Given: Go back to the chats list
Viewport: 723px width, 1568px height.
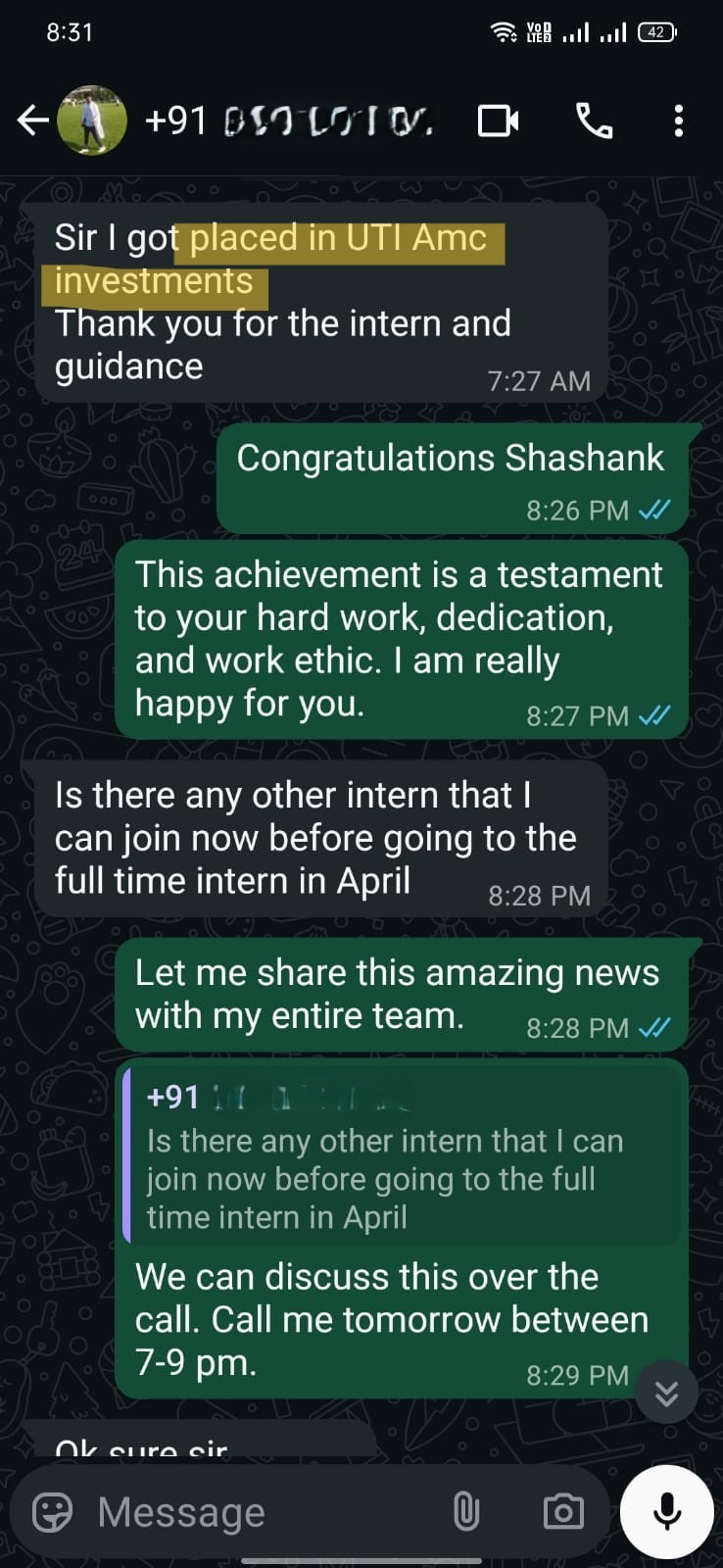Looking at the screenshot, I should point(32,121).
